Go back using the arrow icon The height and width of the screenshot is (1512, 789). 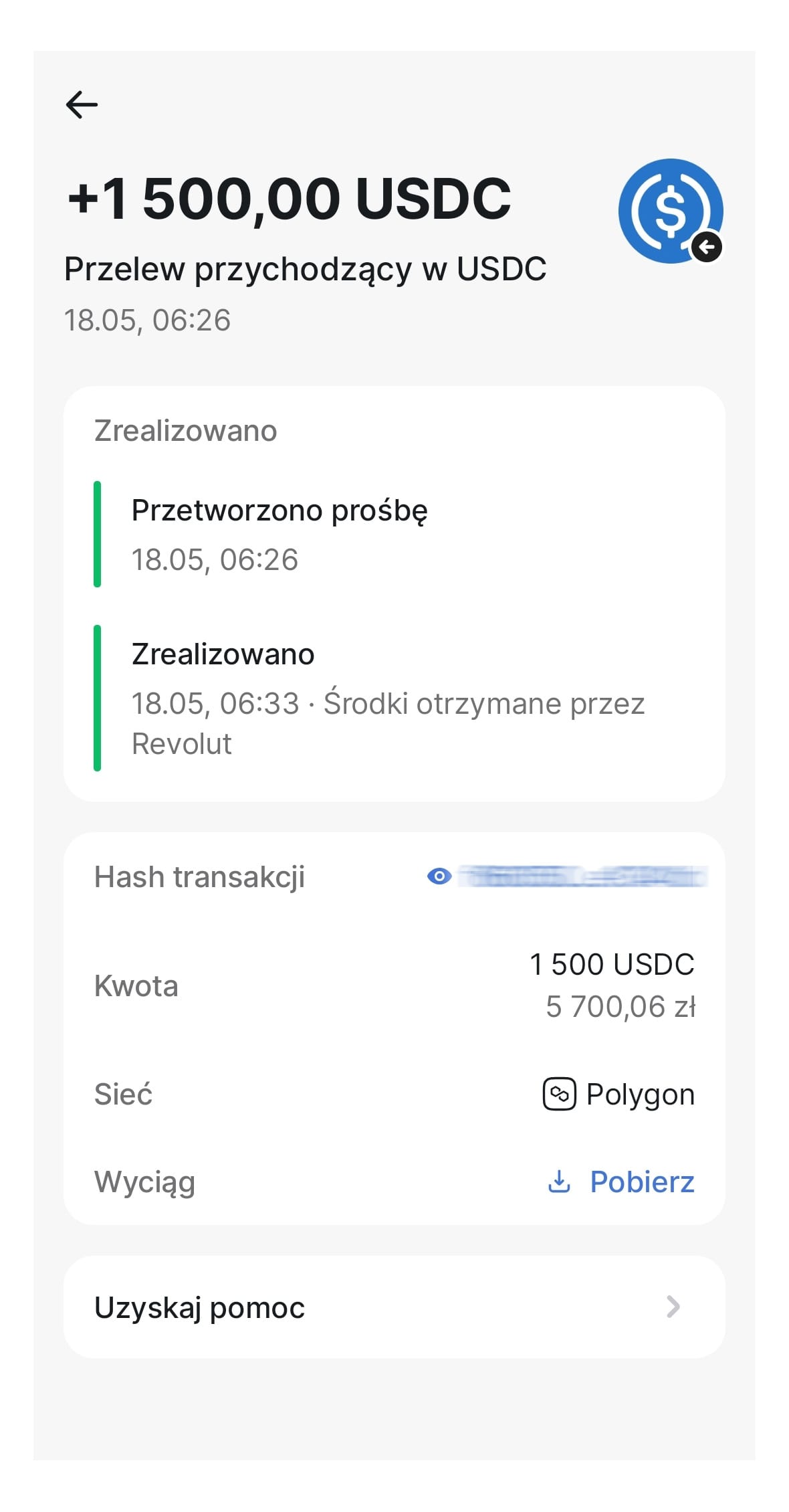click(82, 104)
